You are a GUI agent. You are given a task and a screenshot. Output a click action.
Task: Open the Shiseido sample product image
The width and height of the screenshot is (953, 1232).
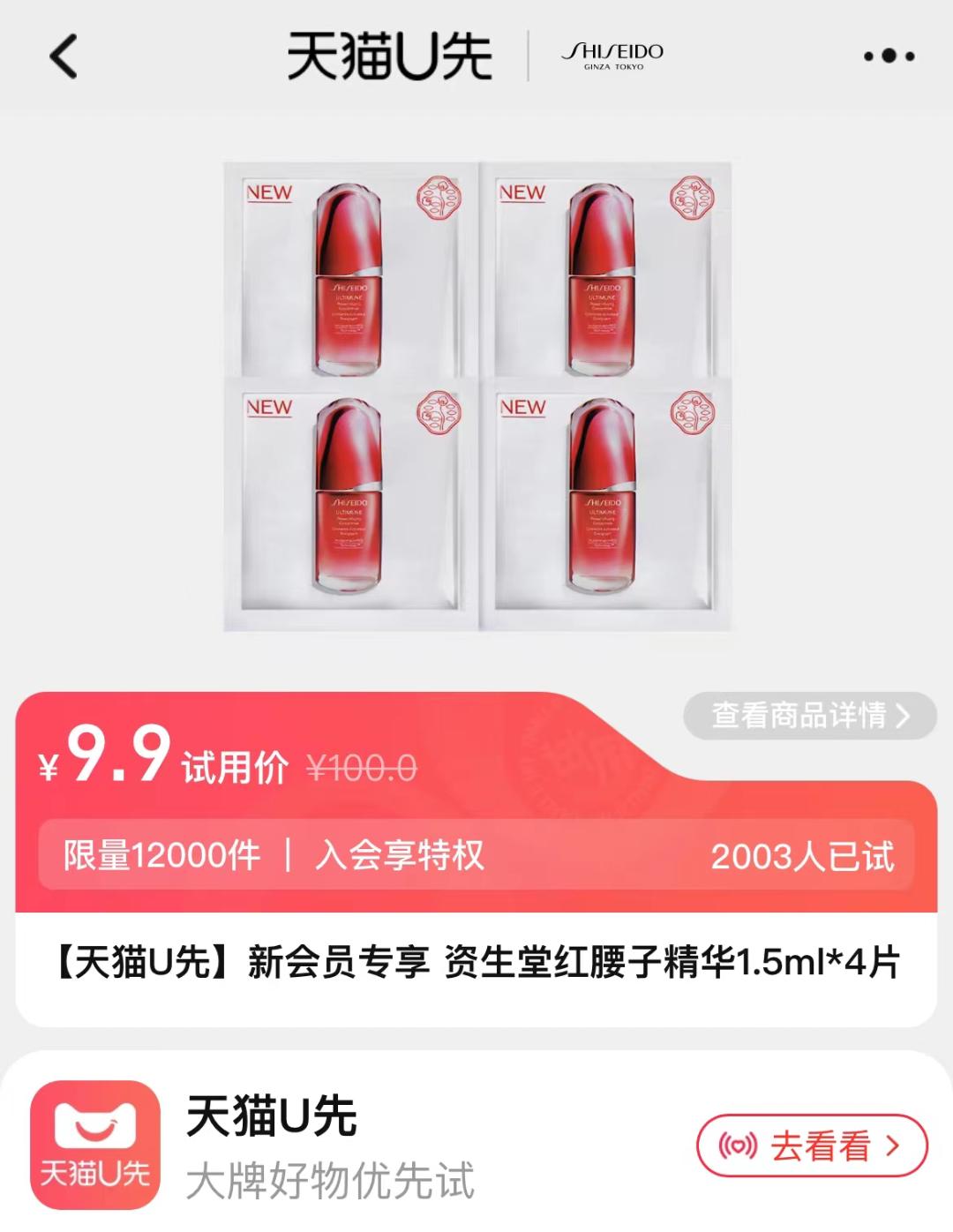tap(476, 395)
